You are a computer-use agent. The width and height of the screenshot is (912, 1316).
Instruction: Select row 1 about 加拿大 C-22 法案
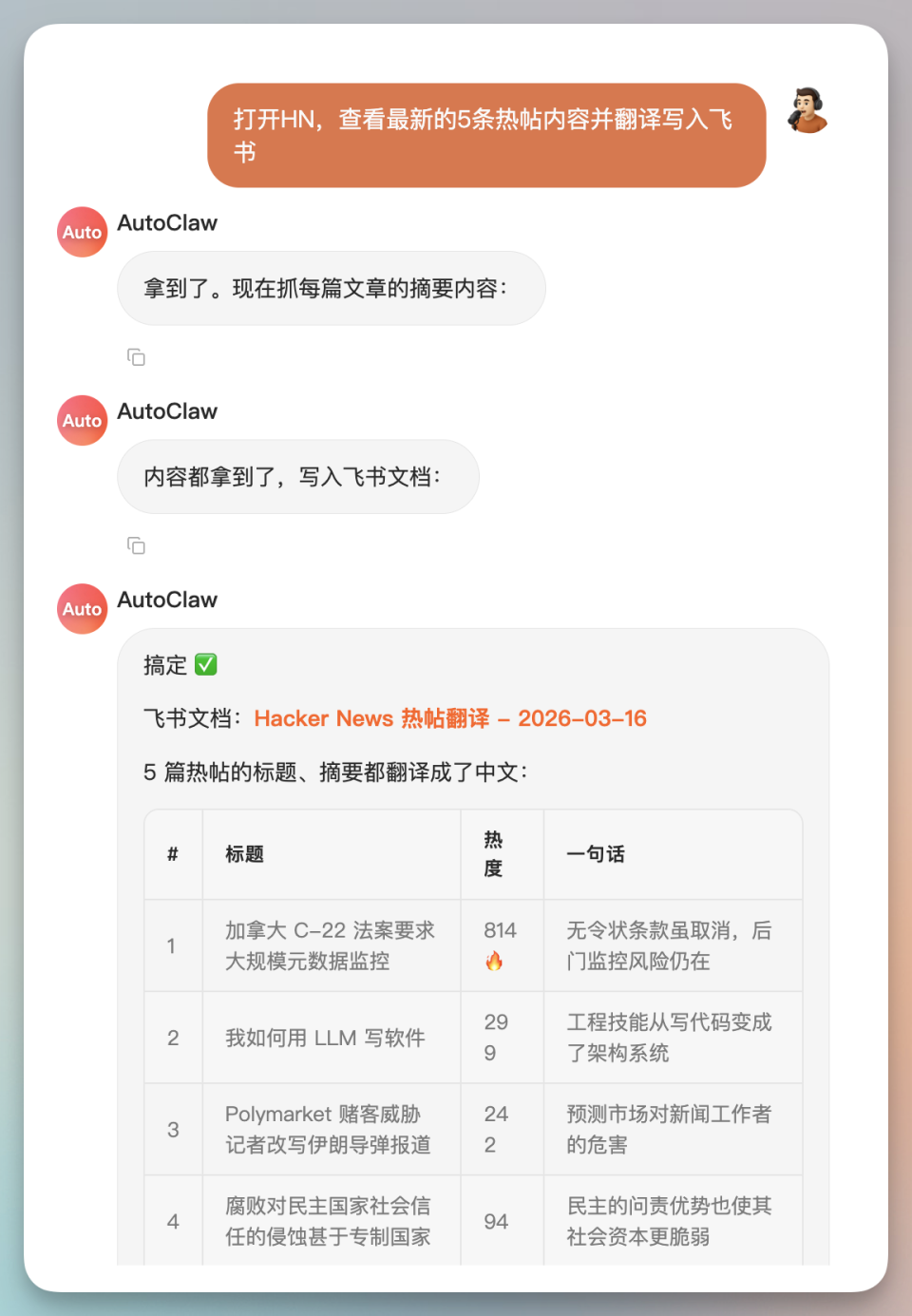point(331,945)
